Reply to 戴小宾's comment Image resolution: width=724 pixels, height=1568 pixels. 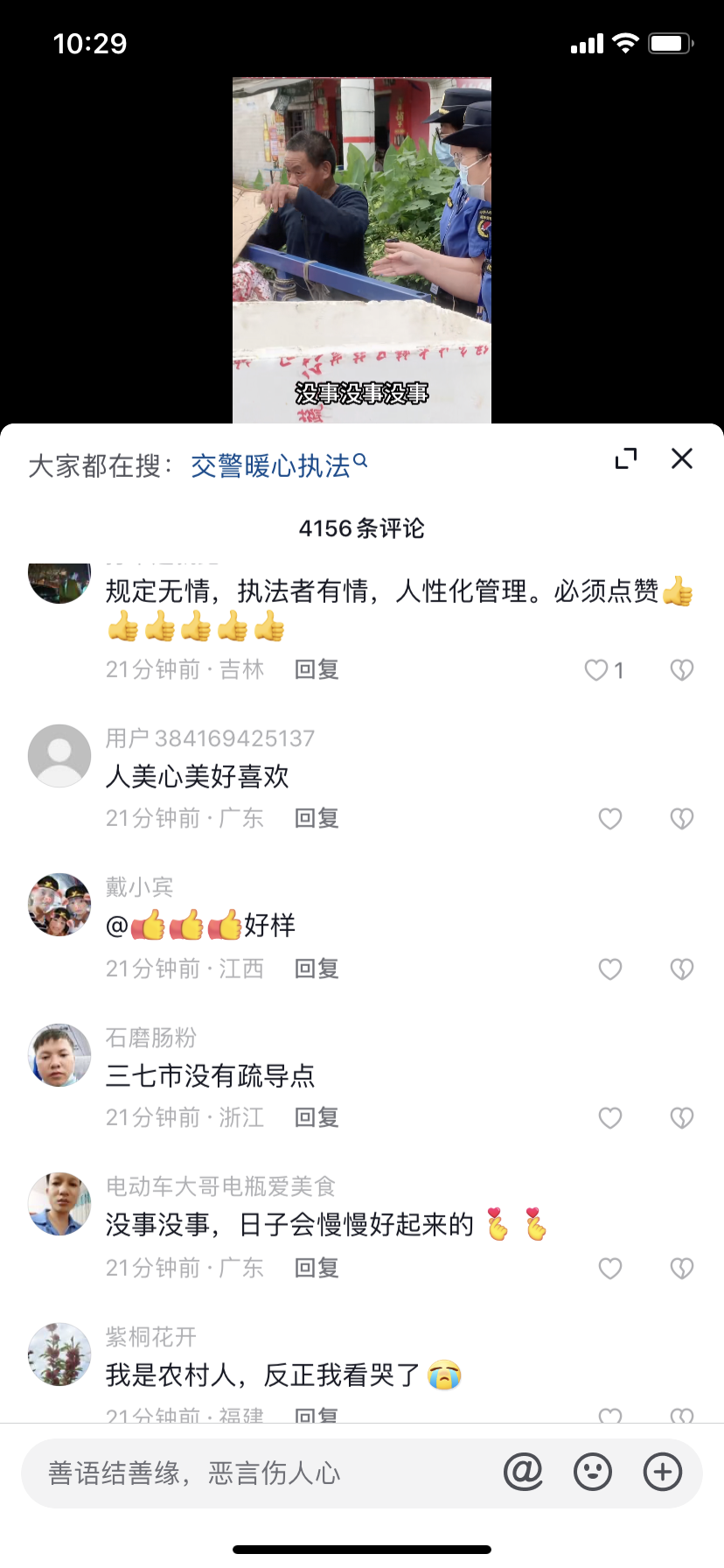pyautogui.click(x=317, y=969)
